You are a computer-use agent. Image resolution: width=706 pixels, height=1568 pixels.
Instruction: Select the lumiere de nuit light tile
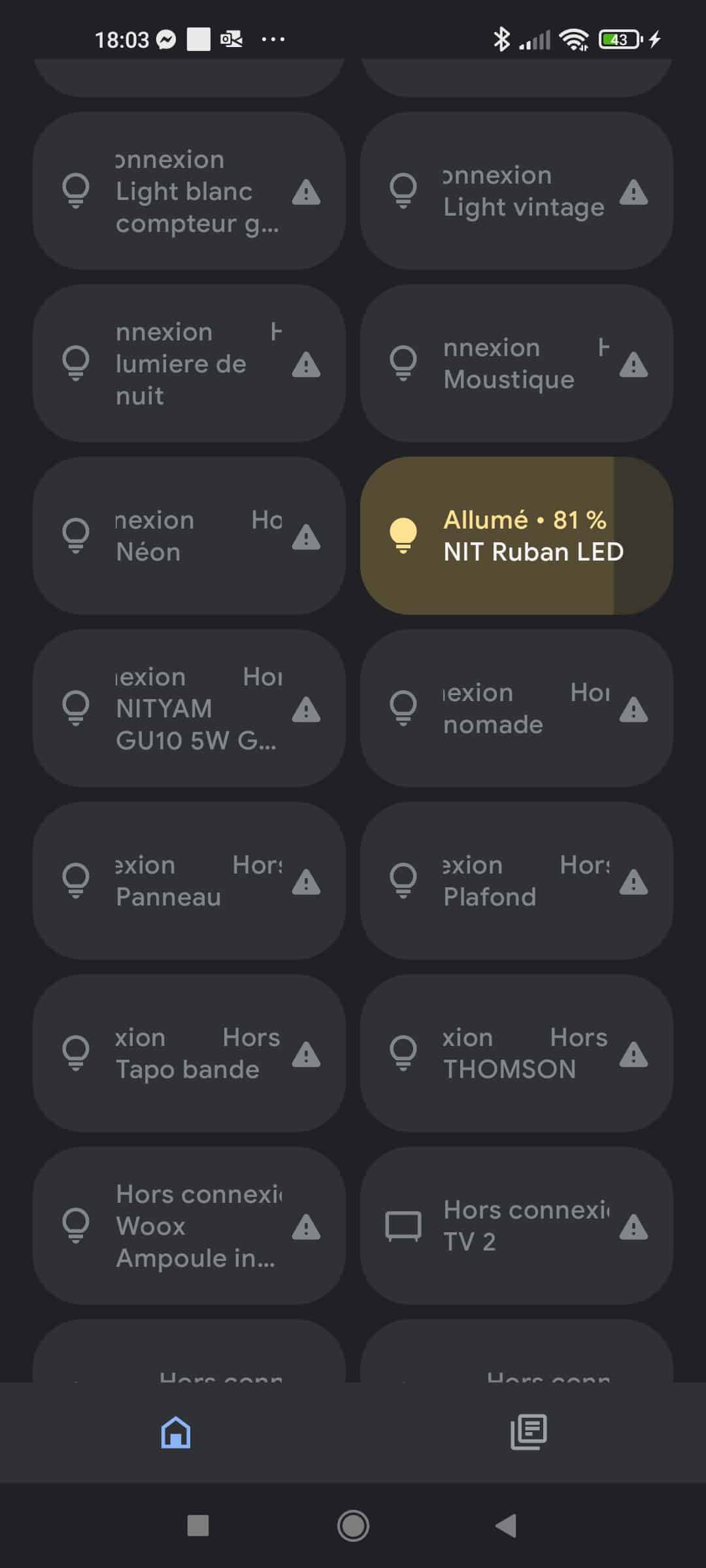click(189, 363)
